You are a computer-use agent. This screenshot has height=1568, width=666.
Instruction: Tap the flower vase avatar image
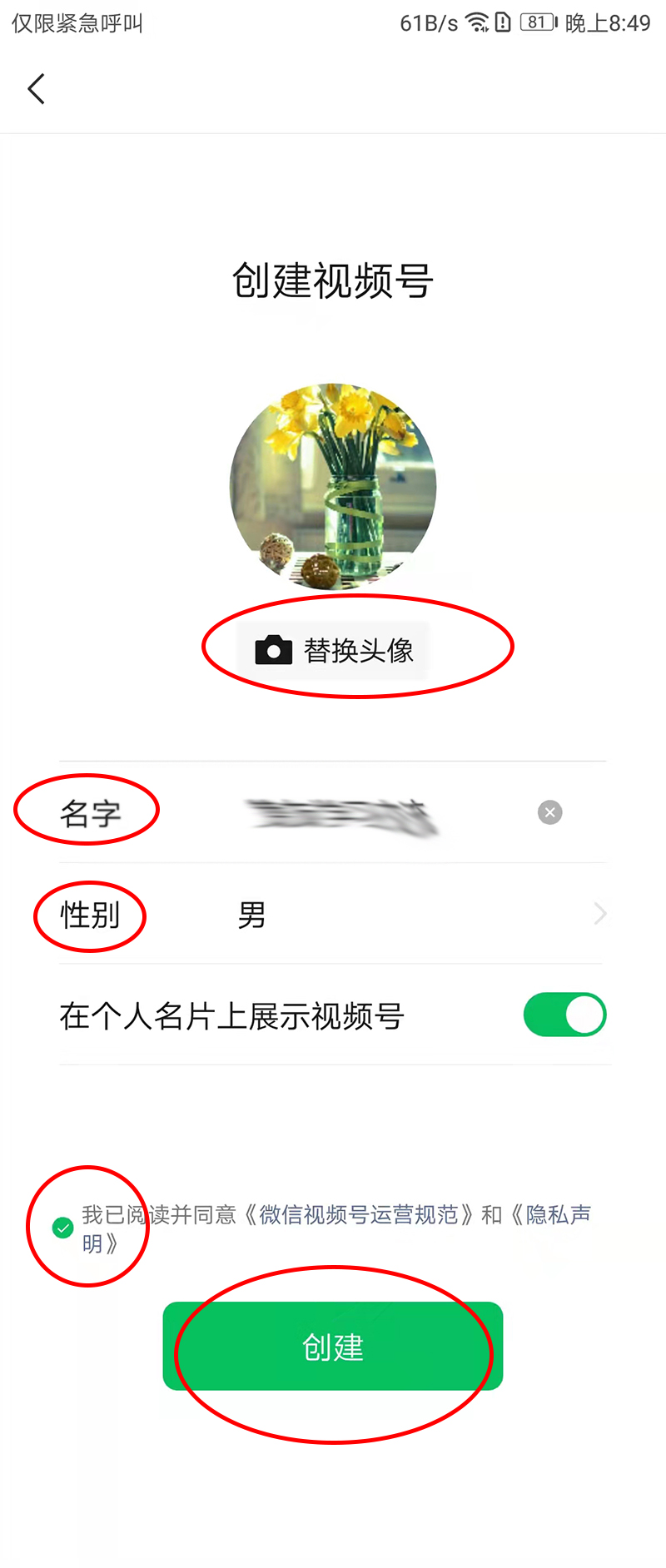coord(333,485)
